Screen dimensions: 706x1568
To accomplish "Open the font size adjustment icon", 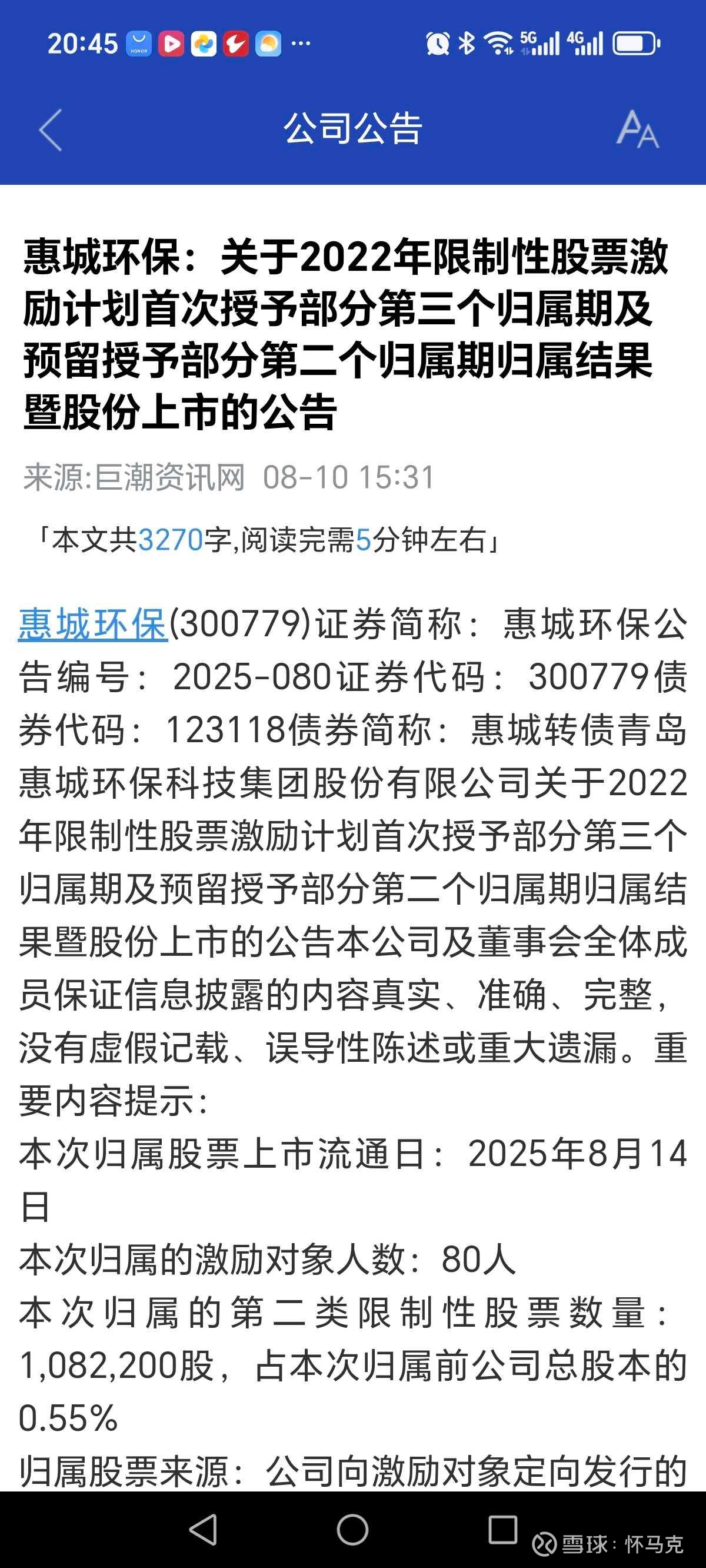I will 637,129.
